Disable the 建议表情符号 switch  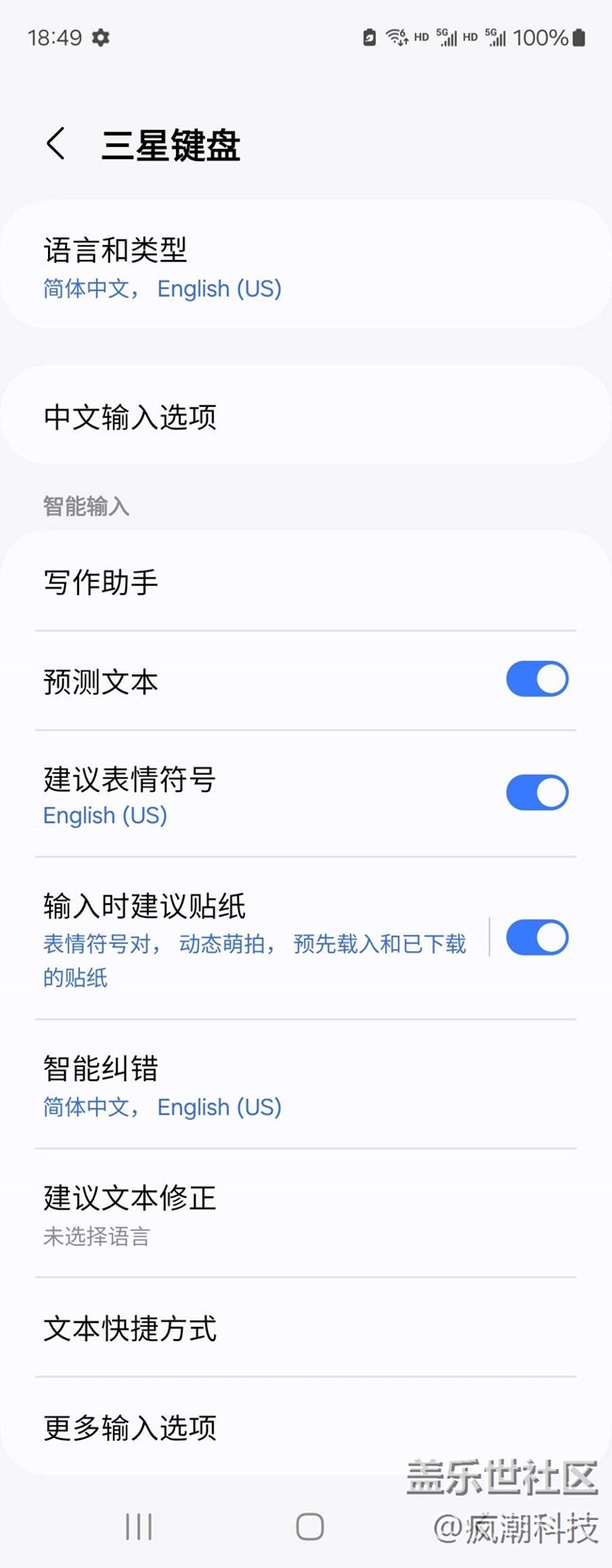(x=537, y=793)
